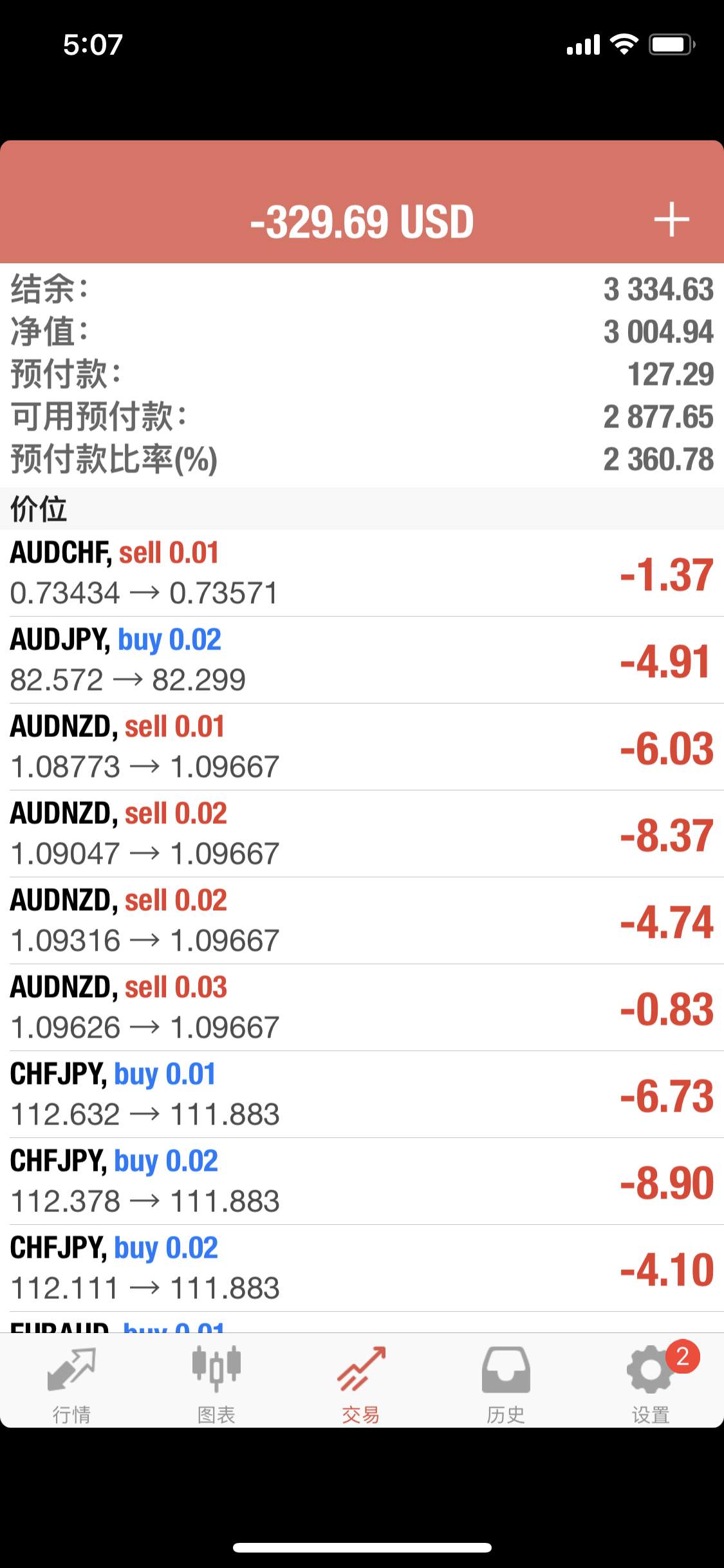This screenshot has width=724, height=1568.
Task: Open the AUDCHF sell 0.01 position
Action: [x=362, y=573]
